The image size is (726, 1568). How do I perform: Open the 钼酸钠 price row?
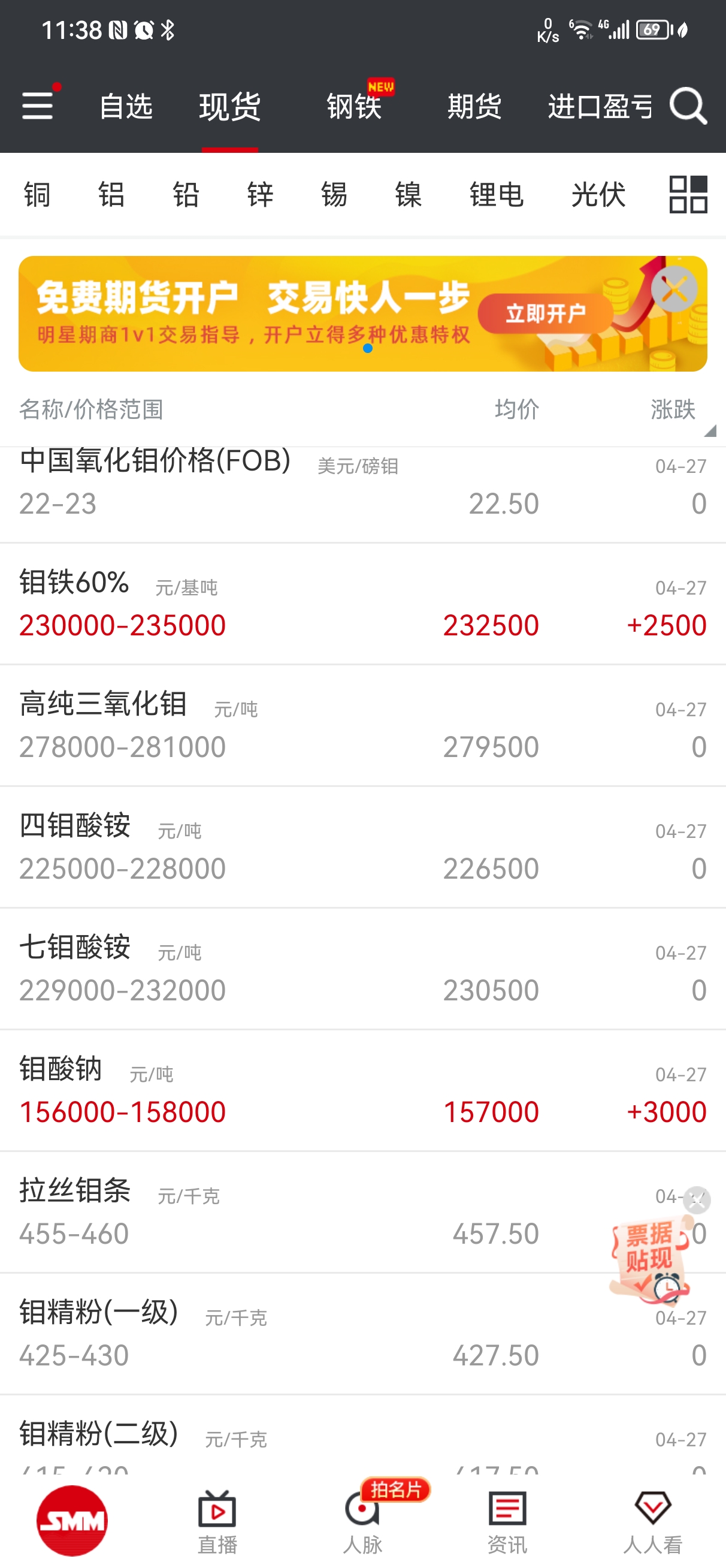tap(362, 1091)
